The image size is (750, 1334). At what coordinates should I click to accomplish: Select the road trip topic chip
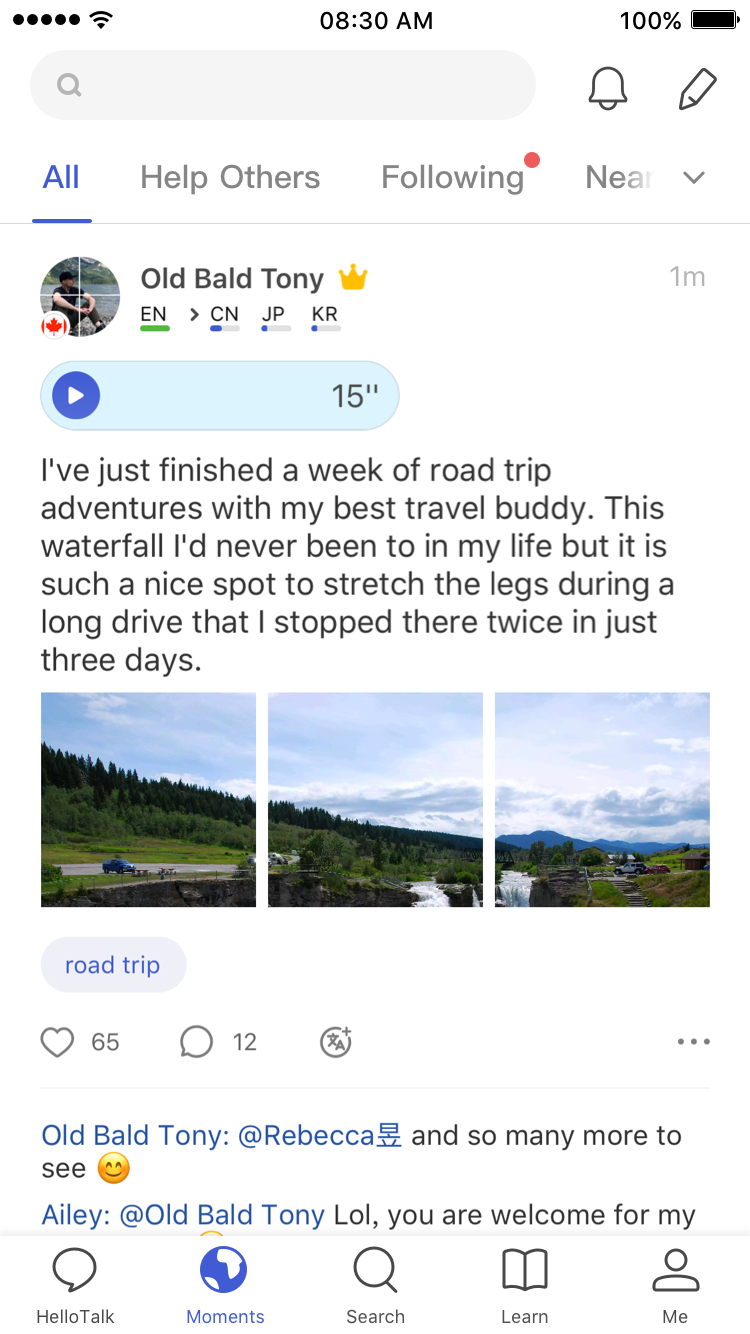pyautogui.click(x=113, y=965)
